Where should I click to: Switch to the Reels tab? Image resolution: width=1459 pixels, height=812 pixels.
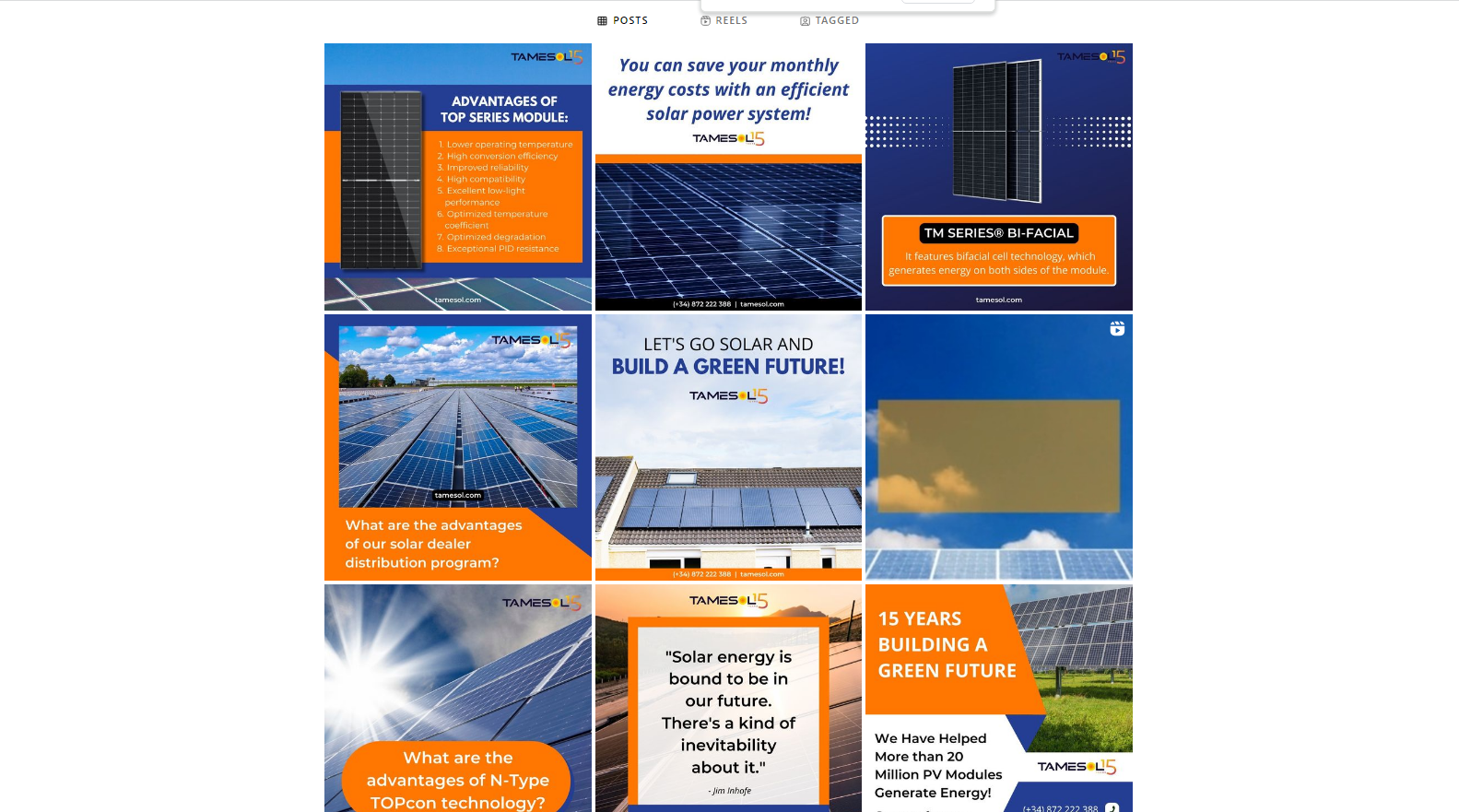point(724,20)
